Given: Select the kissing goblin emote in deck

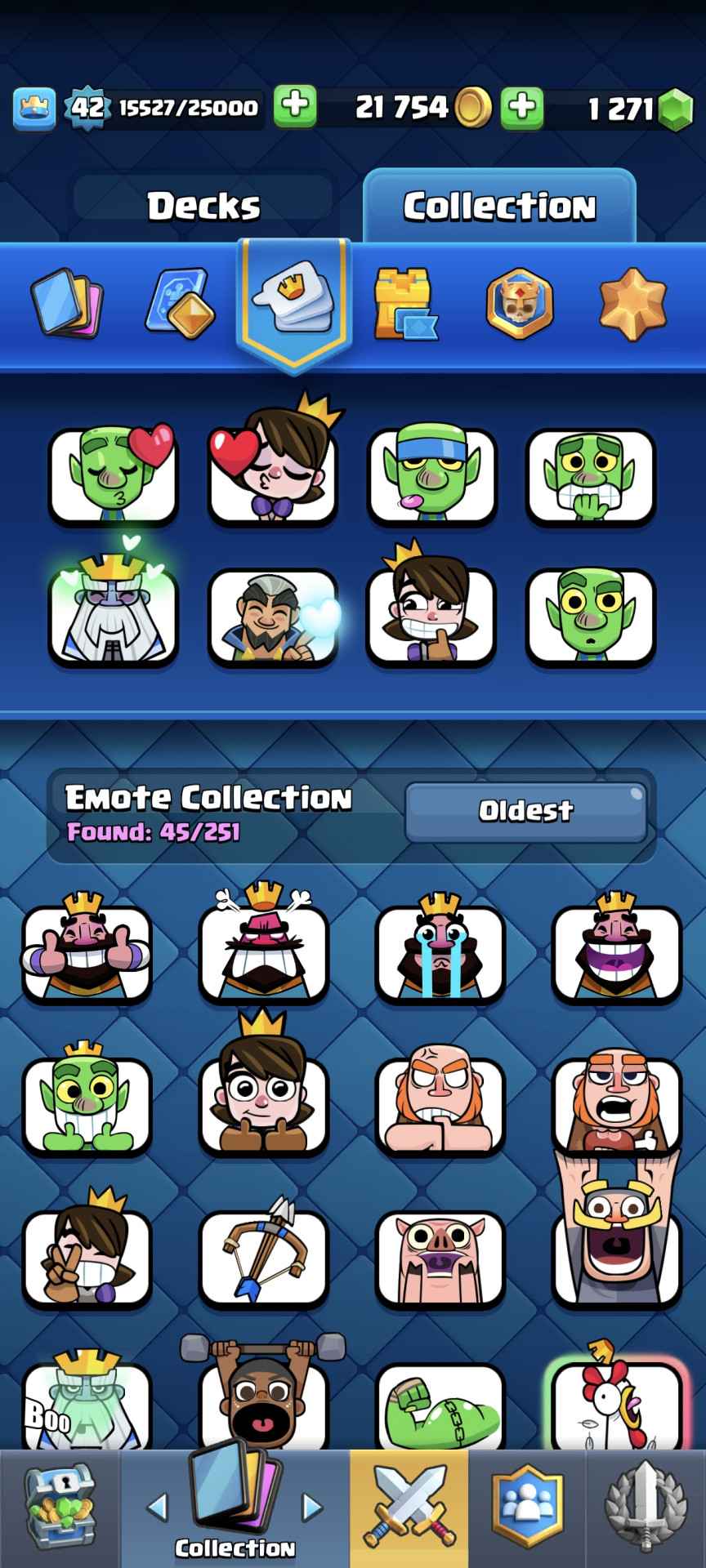Looking at the screenshot, I should coord(114,476).
